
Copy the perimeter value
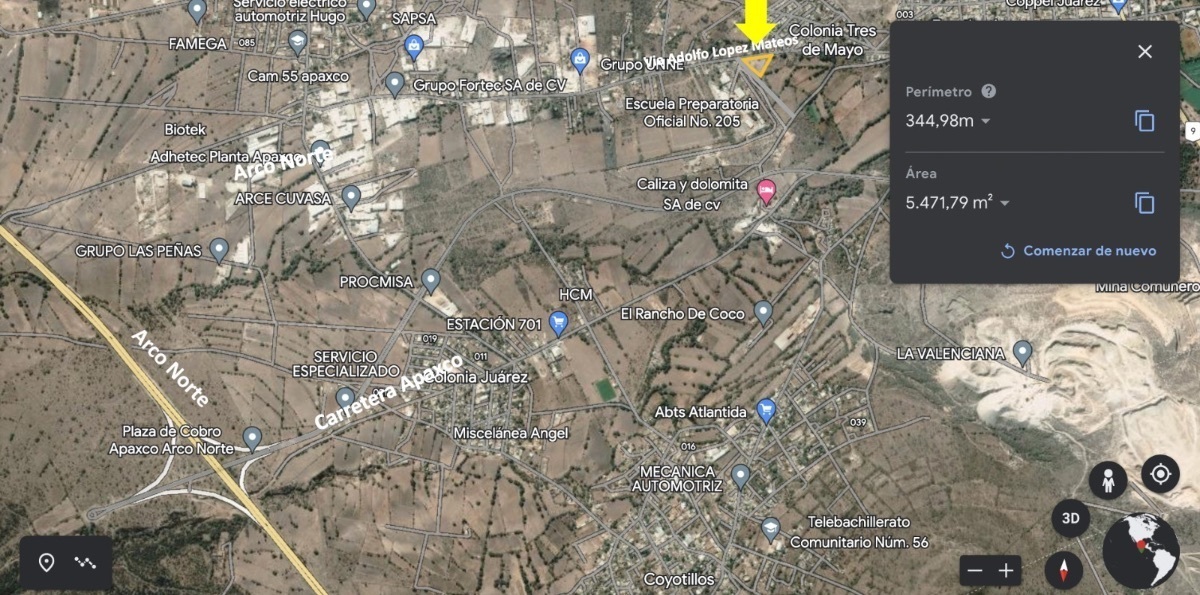pos(1145,121)
